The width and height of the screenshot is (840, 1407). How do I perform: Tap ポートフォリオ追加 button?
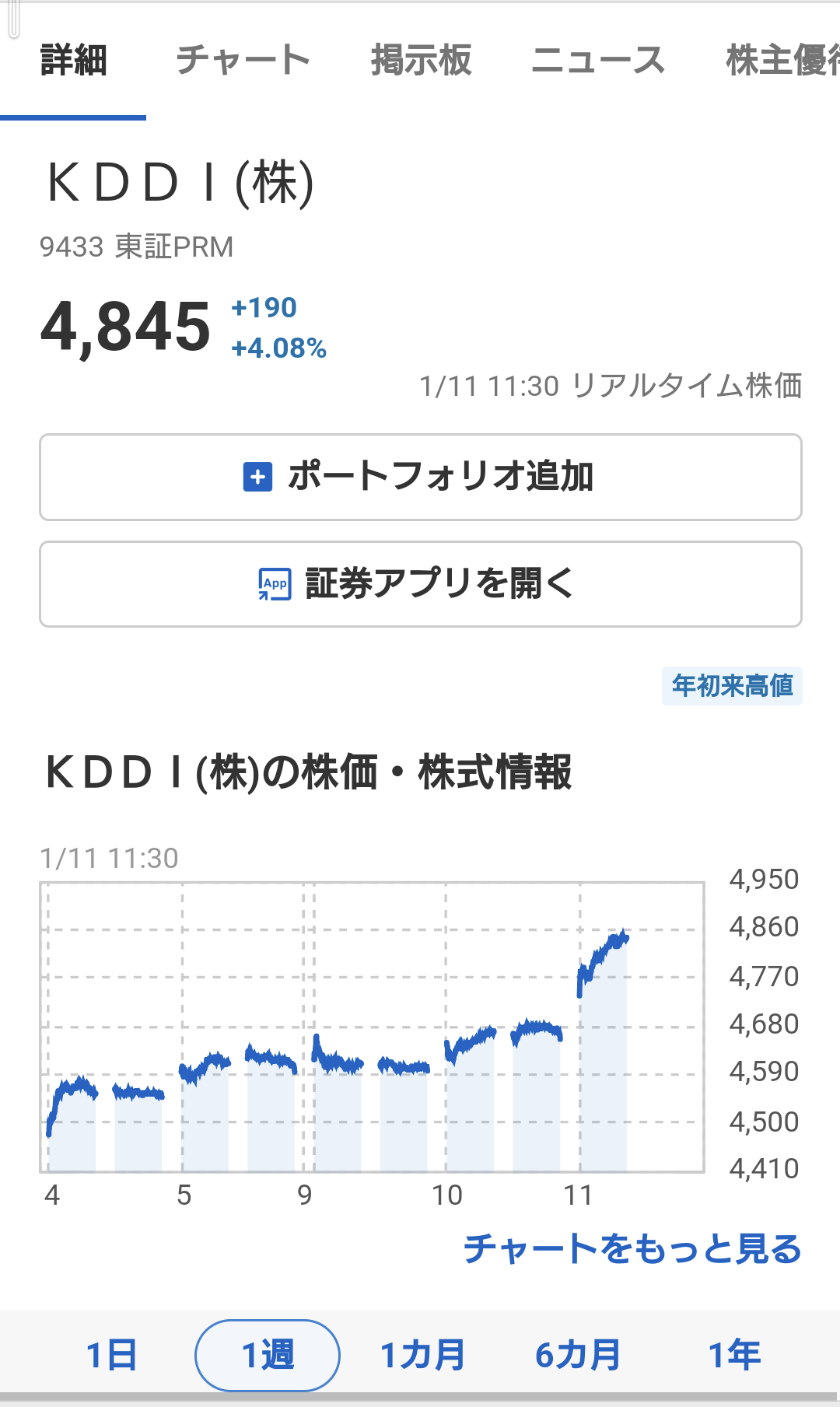(x=420, y=477)
